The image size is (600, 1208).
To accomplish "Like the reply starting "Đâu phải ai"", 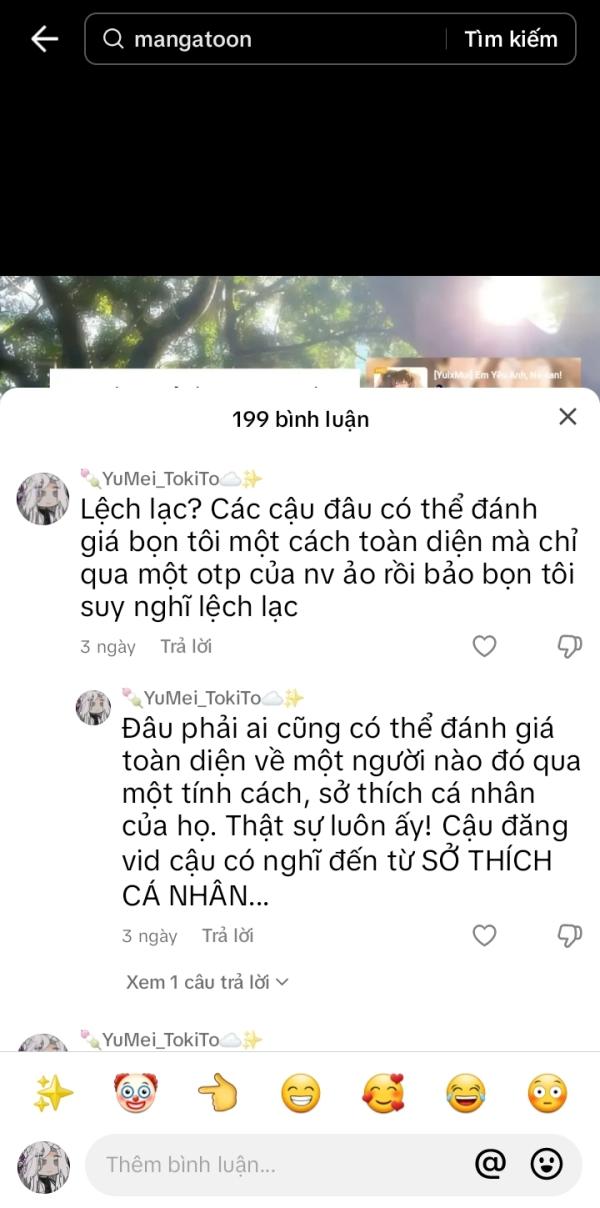I will (x=484, y=935).
